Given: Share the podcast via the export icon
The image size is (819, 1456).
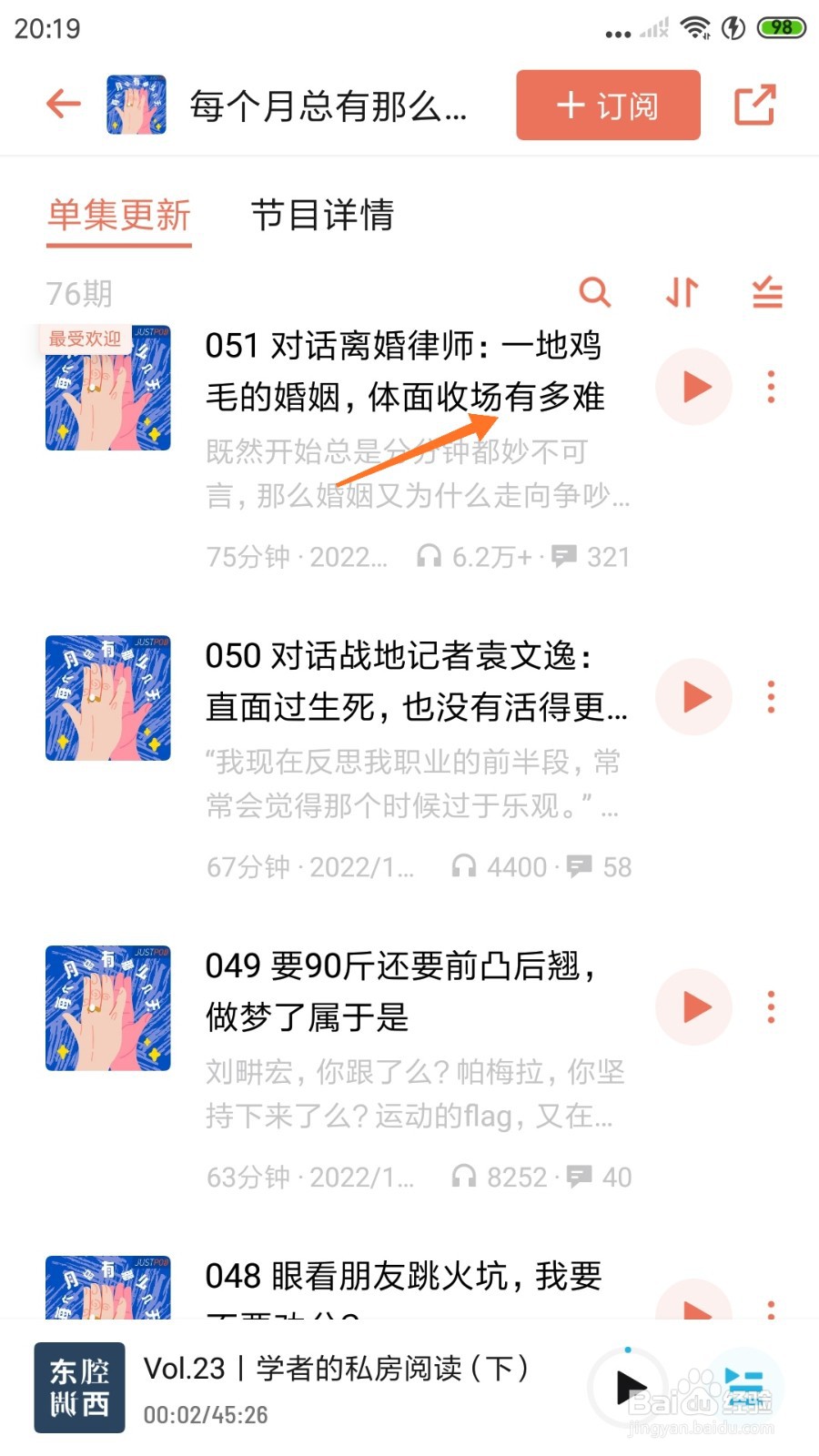Looking at the screenshot, I should tap(755, 105).
